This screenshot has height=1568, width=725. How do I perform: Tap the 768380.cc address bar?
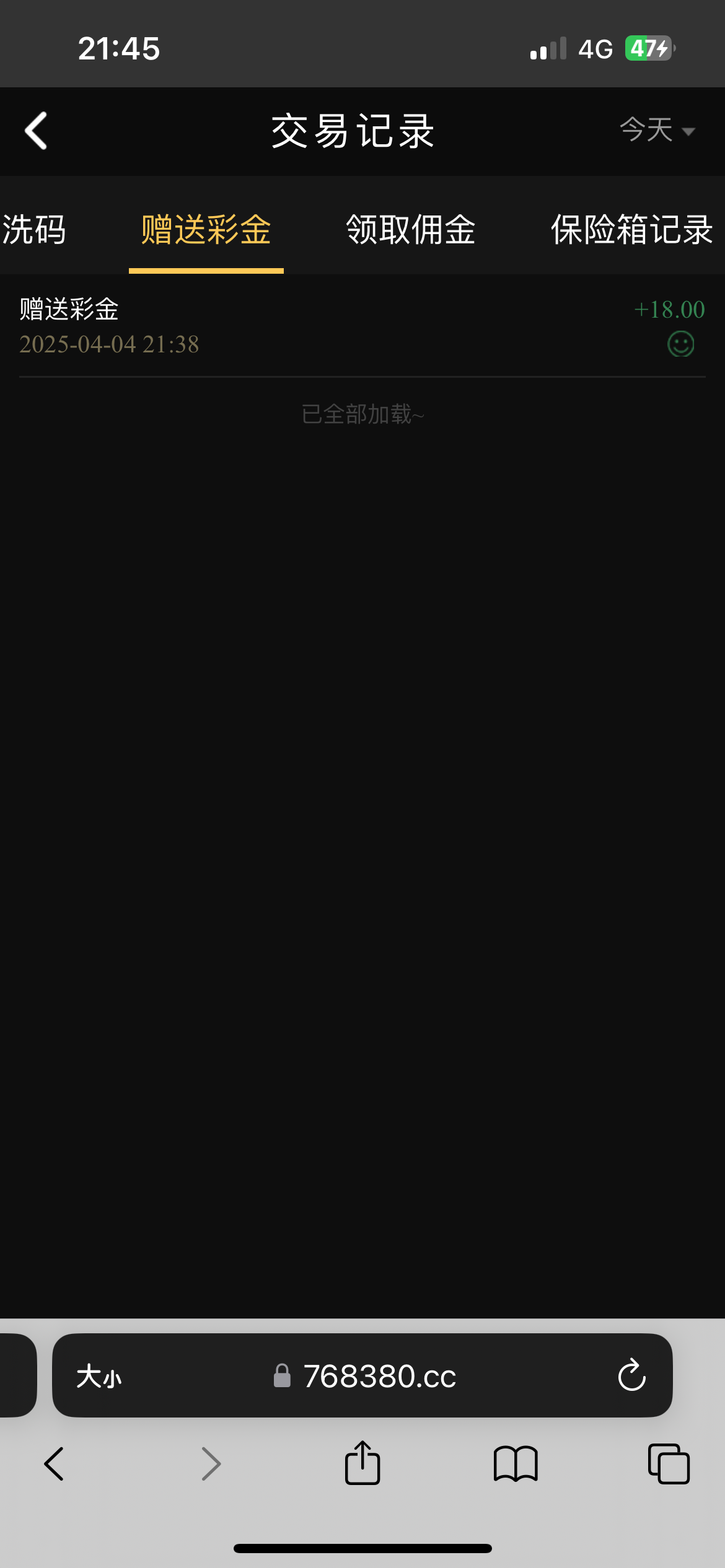pos(379,1377)
